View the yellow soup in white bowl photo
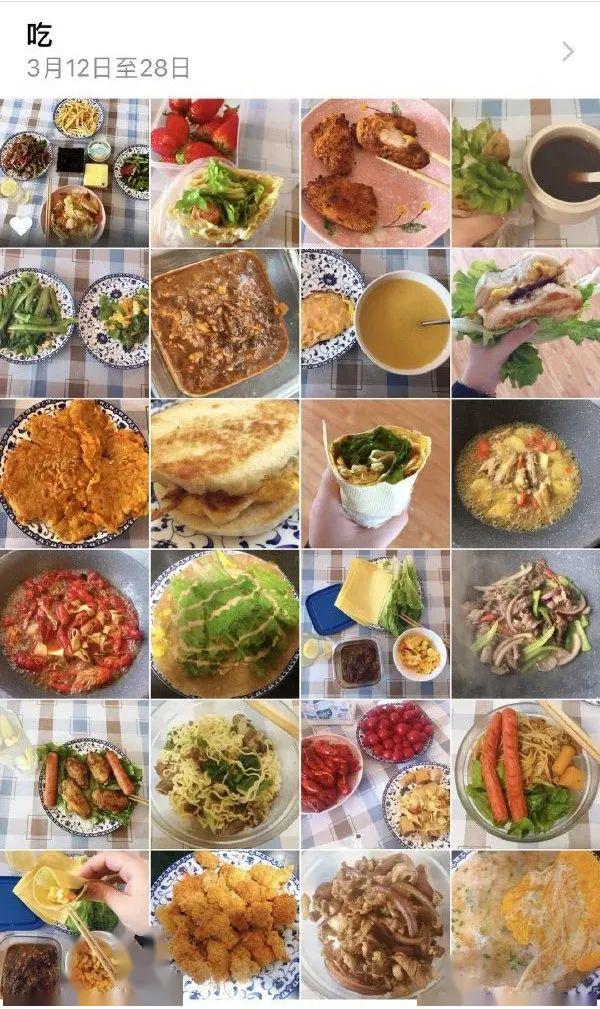The height and width of the screenshot is (1009, 600). tap(375, 323)
